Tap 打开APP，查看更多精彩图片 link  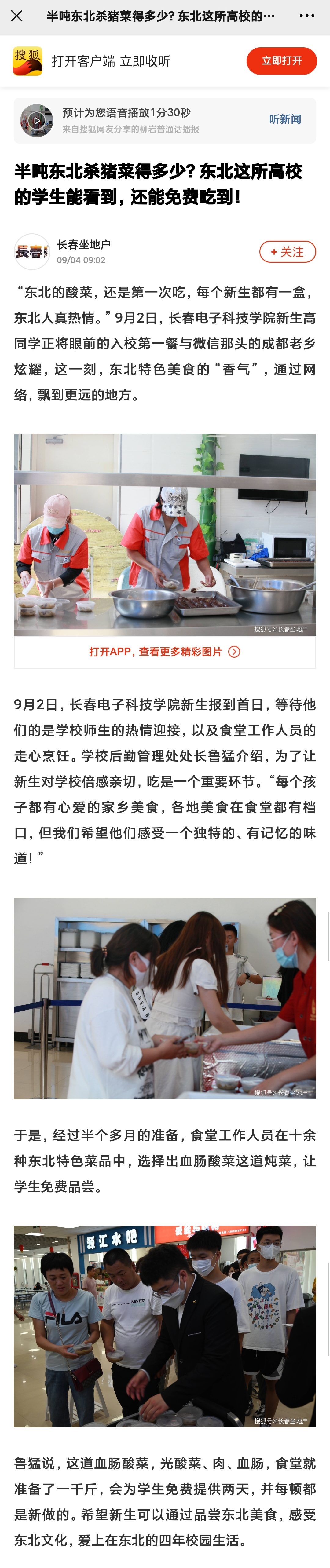[x=164, y=652]
